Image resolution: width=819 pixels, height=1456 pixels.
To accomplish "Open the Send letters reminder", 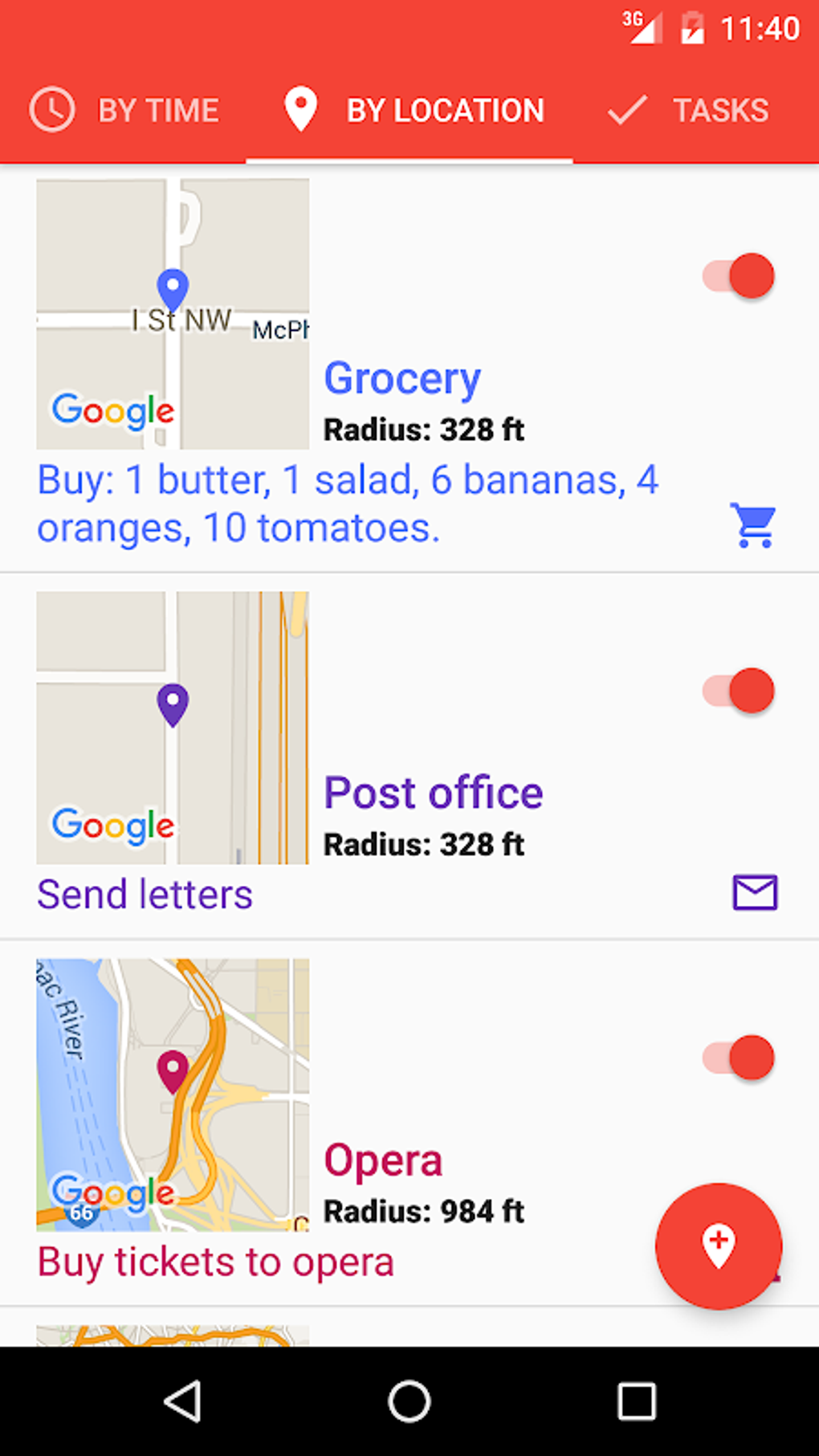I will point(145,895).
